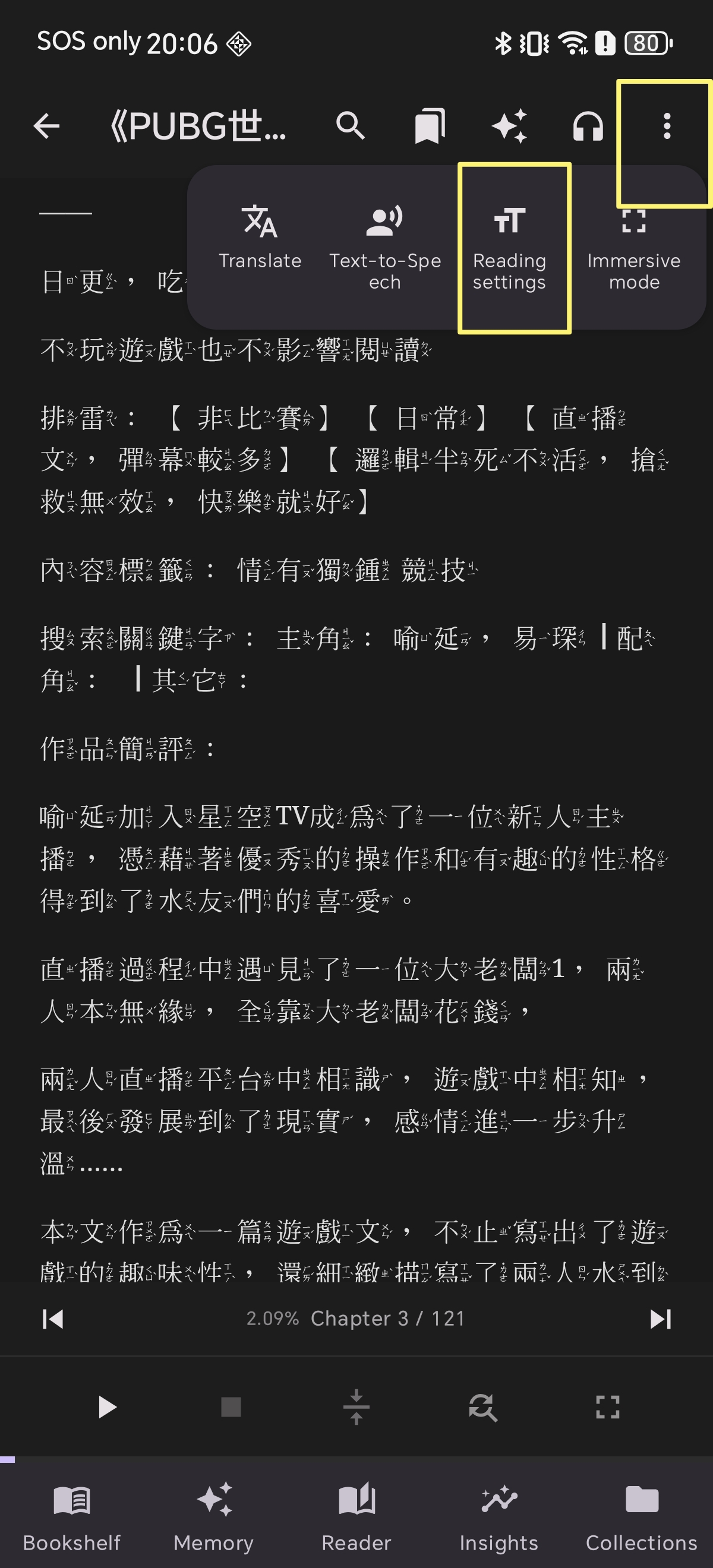Tap the vertical compress icon in bottom bar
The image size is (713, 1568).
(x=356, y=1406)
